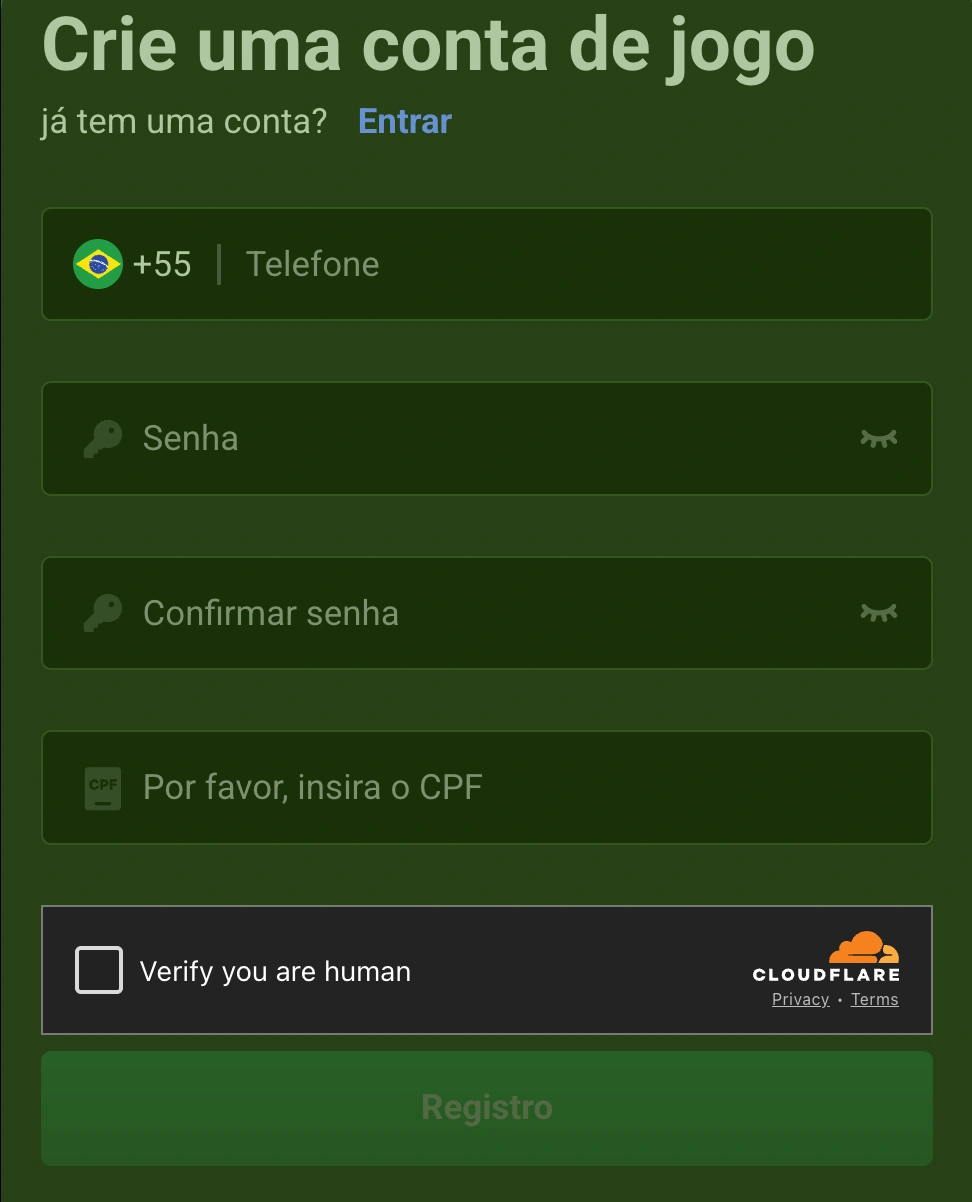This screenshot has height=1202, width=972.
Task: Open the Cloudflare Terms link
Action: [874, 1000]
